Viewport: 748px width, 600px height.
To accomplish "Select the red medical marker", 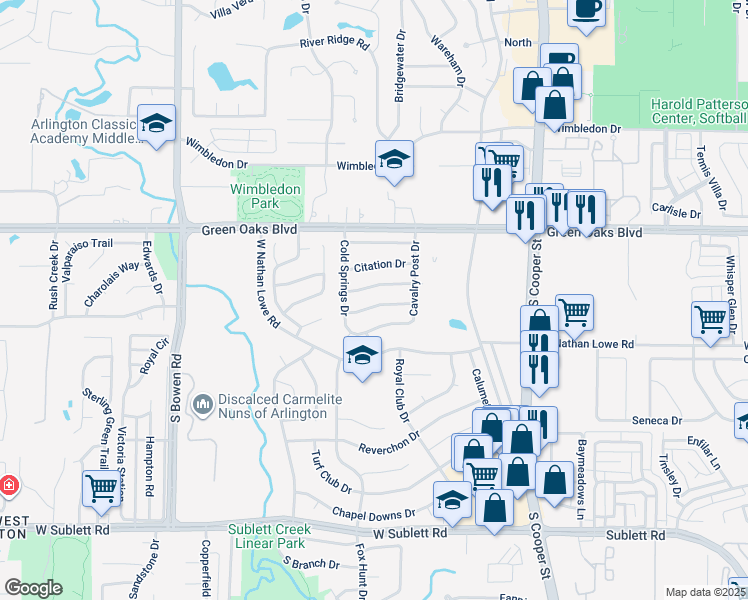I will [x=10, y=485].
